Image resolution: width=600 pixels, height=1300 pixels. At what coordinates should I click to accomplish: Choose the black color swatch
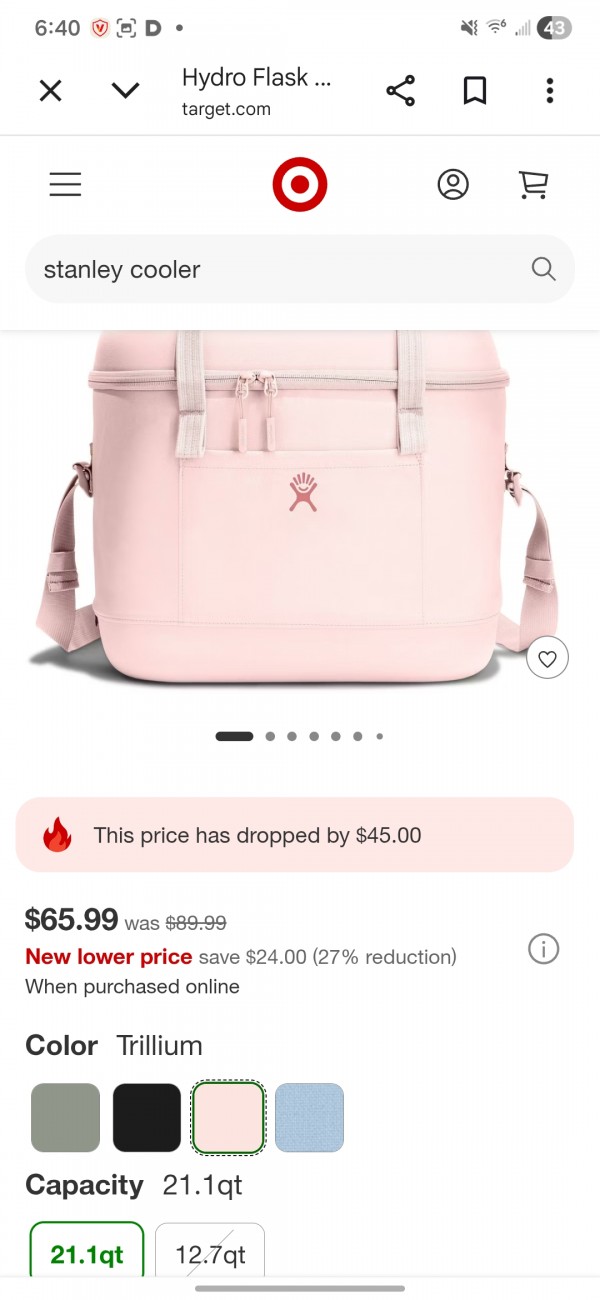point(147,1117)
